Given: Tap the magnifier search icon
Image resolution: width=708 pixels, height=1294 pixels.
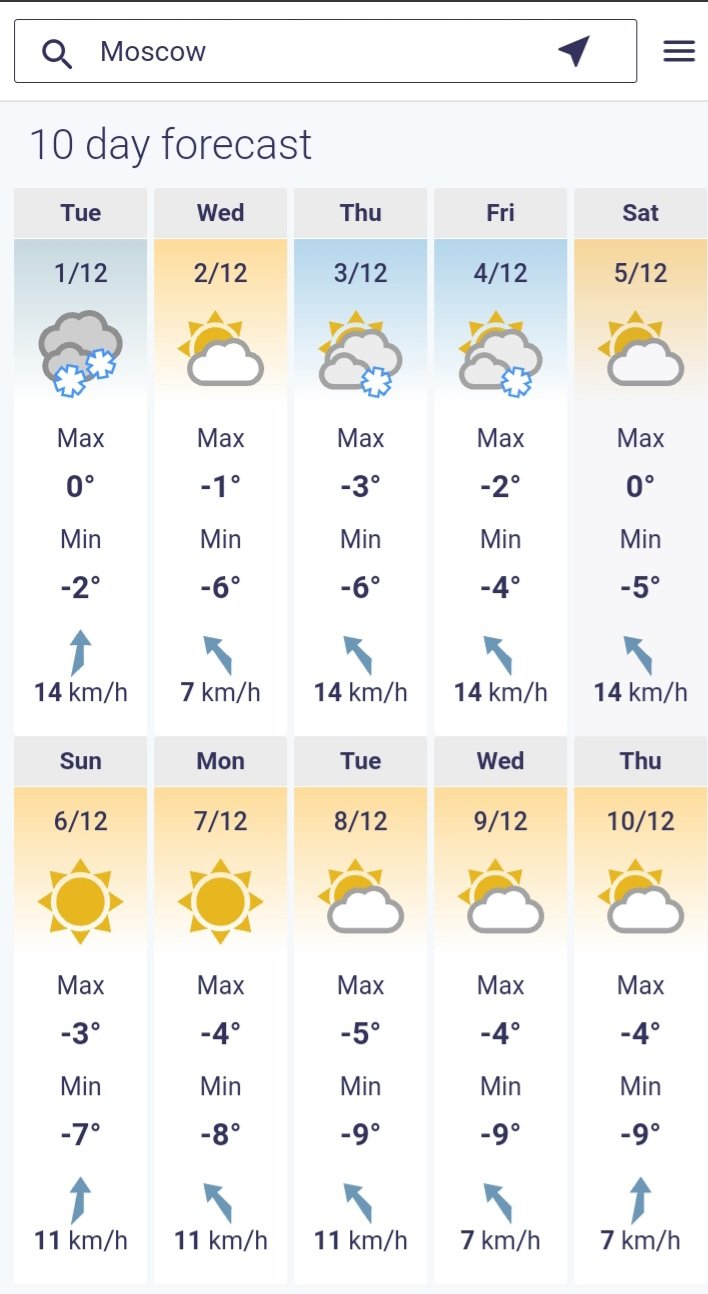Looking at the screenshot, I should pos(58,53).
